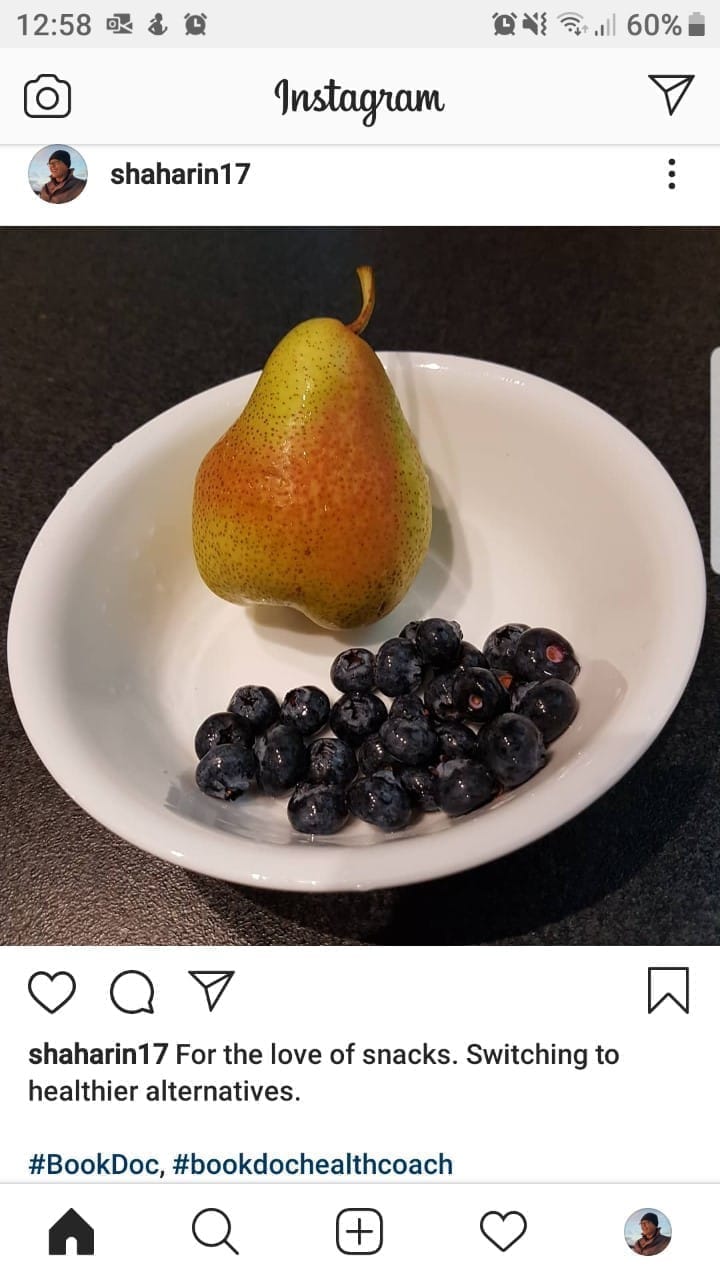This screenshot has height=1280, width=720.
Task: Open shaharin17's profile picture in post header
Action: tap(57, 174)
